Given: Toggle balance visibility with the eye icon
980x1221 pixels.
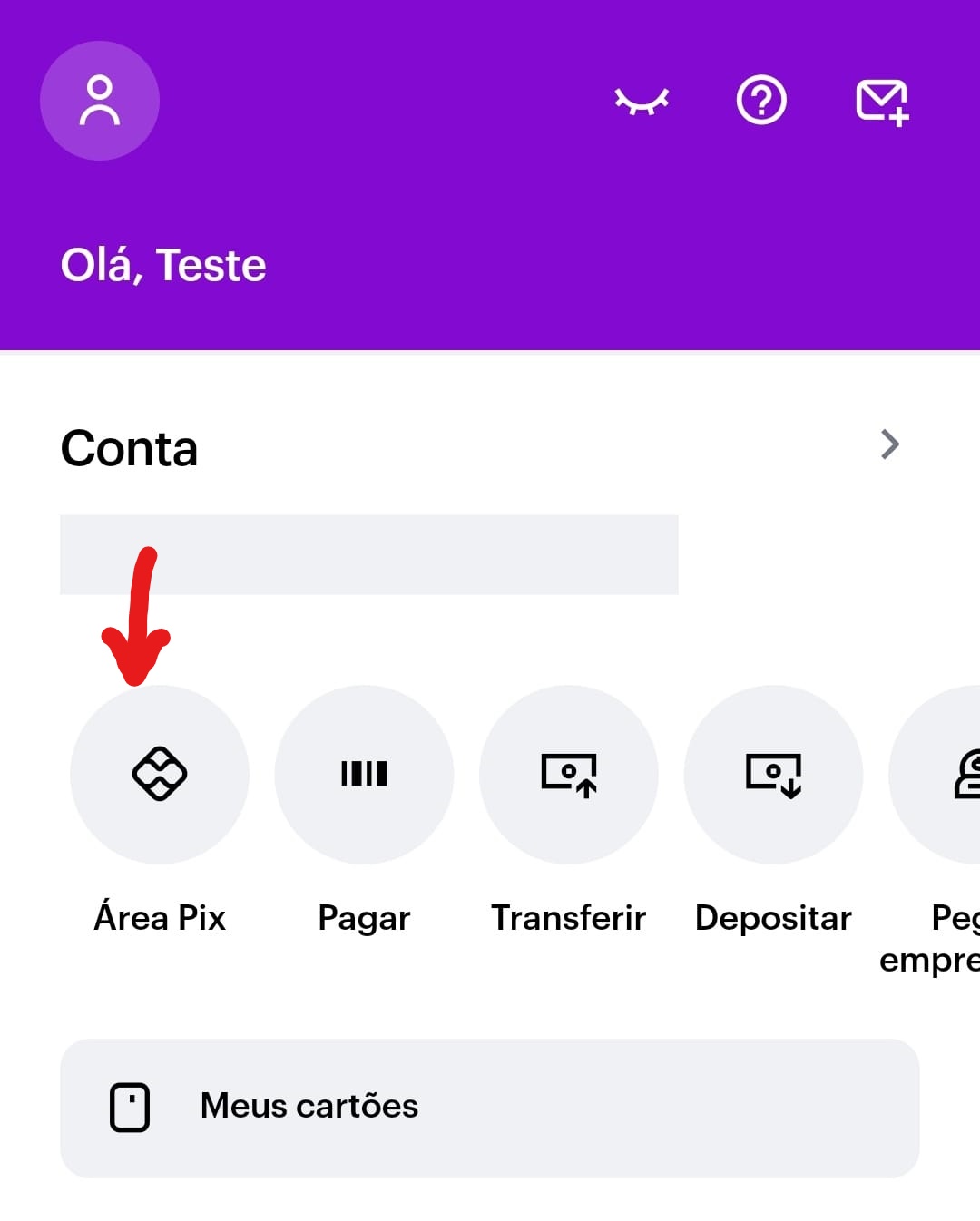Looking at the screenshot, I should coord(642,101).
